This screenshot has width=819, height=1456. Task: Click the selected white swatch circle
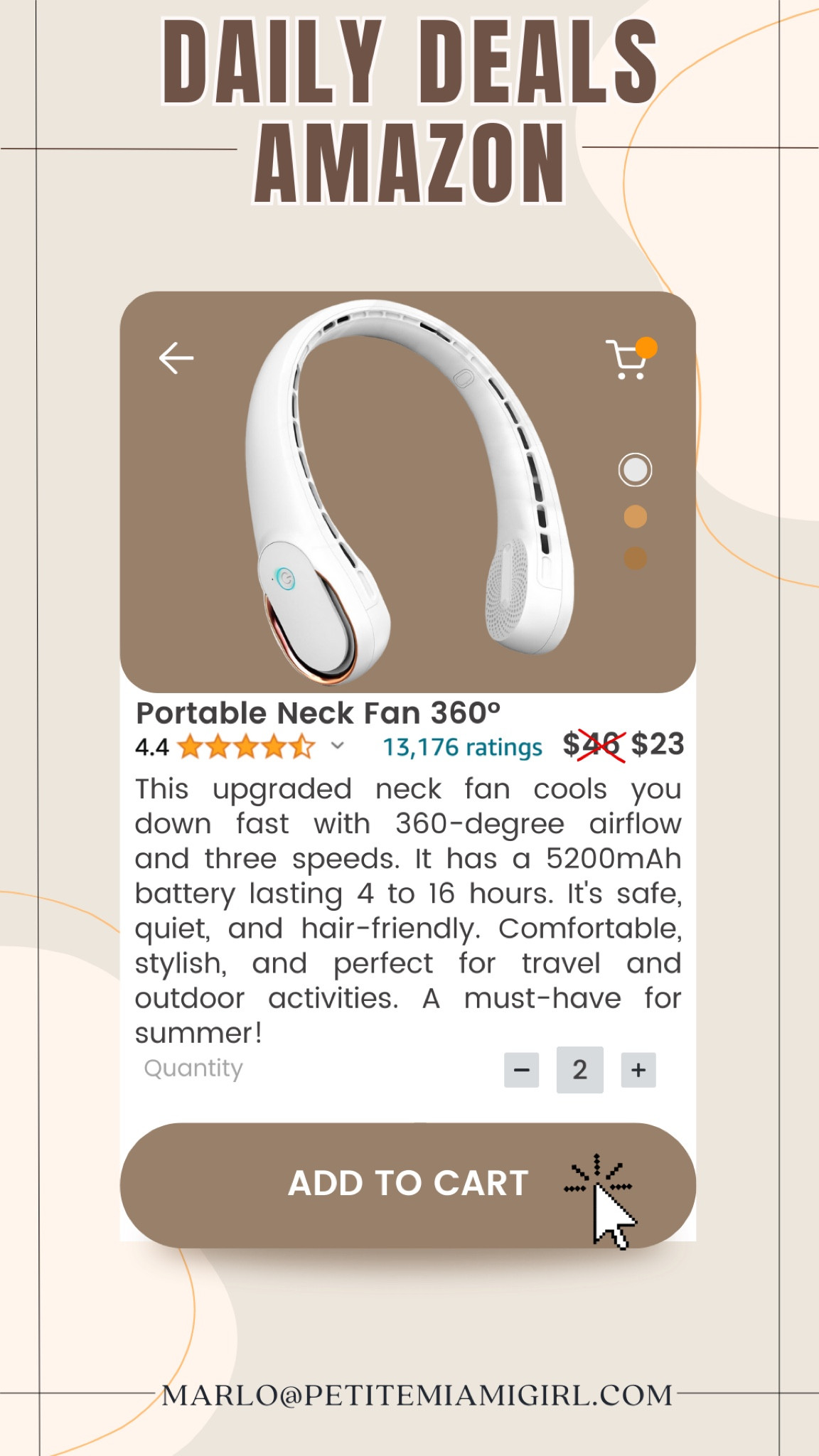click(635, 469)
